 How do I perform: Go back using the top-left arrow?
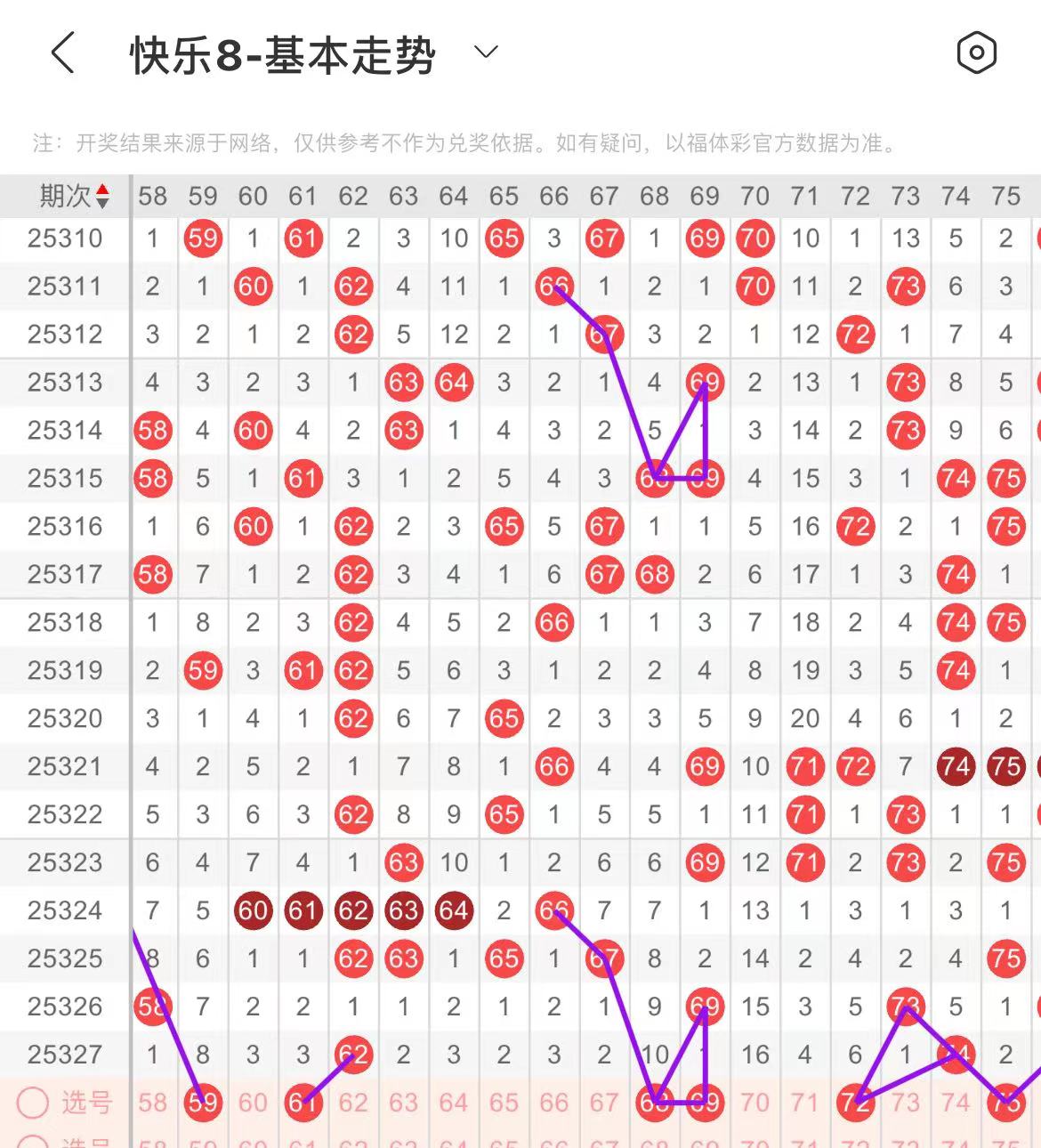62,53
